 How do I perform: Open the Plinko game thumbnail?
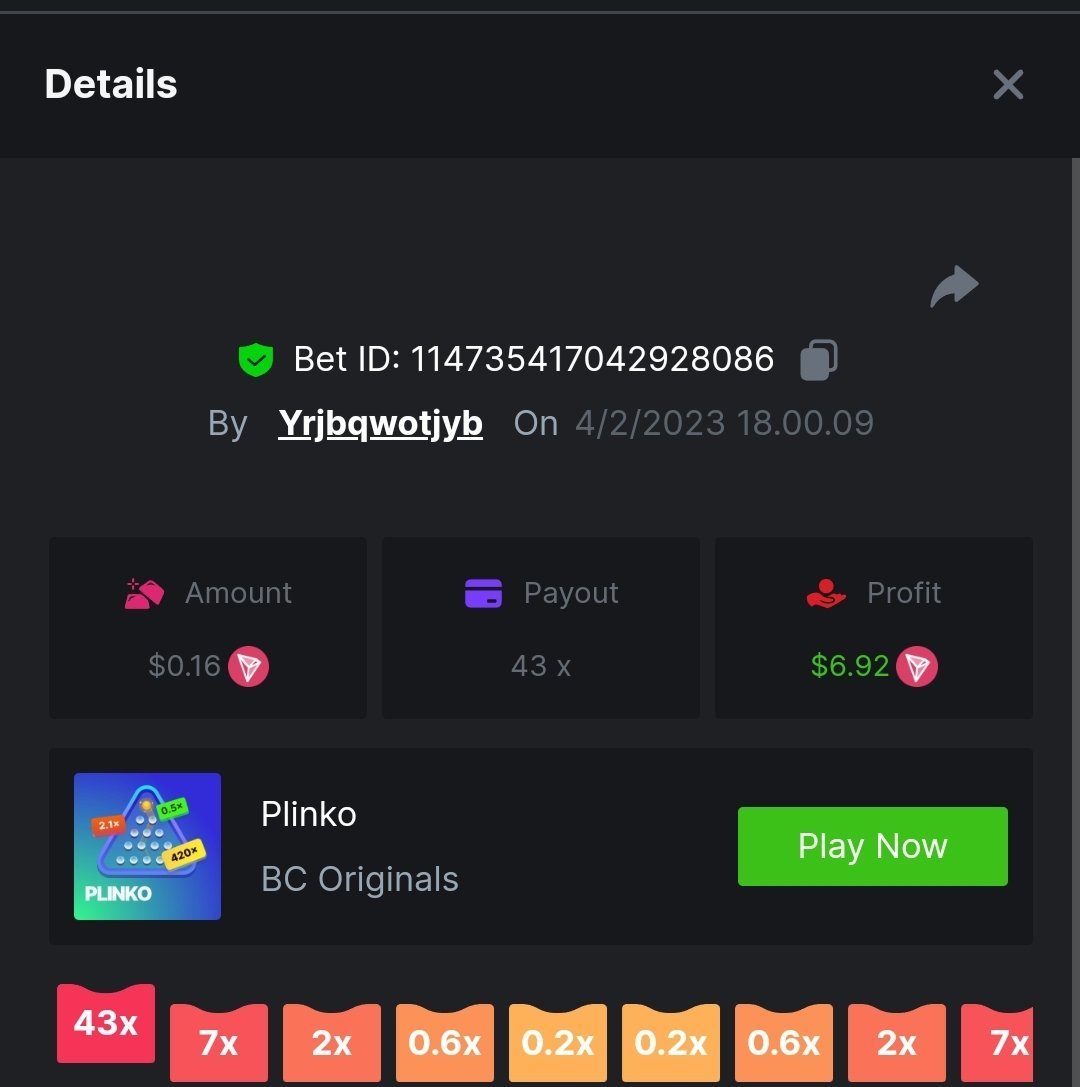(x=147, y=846)
